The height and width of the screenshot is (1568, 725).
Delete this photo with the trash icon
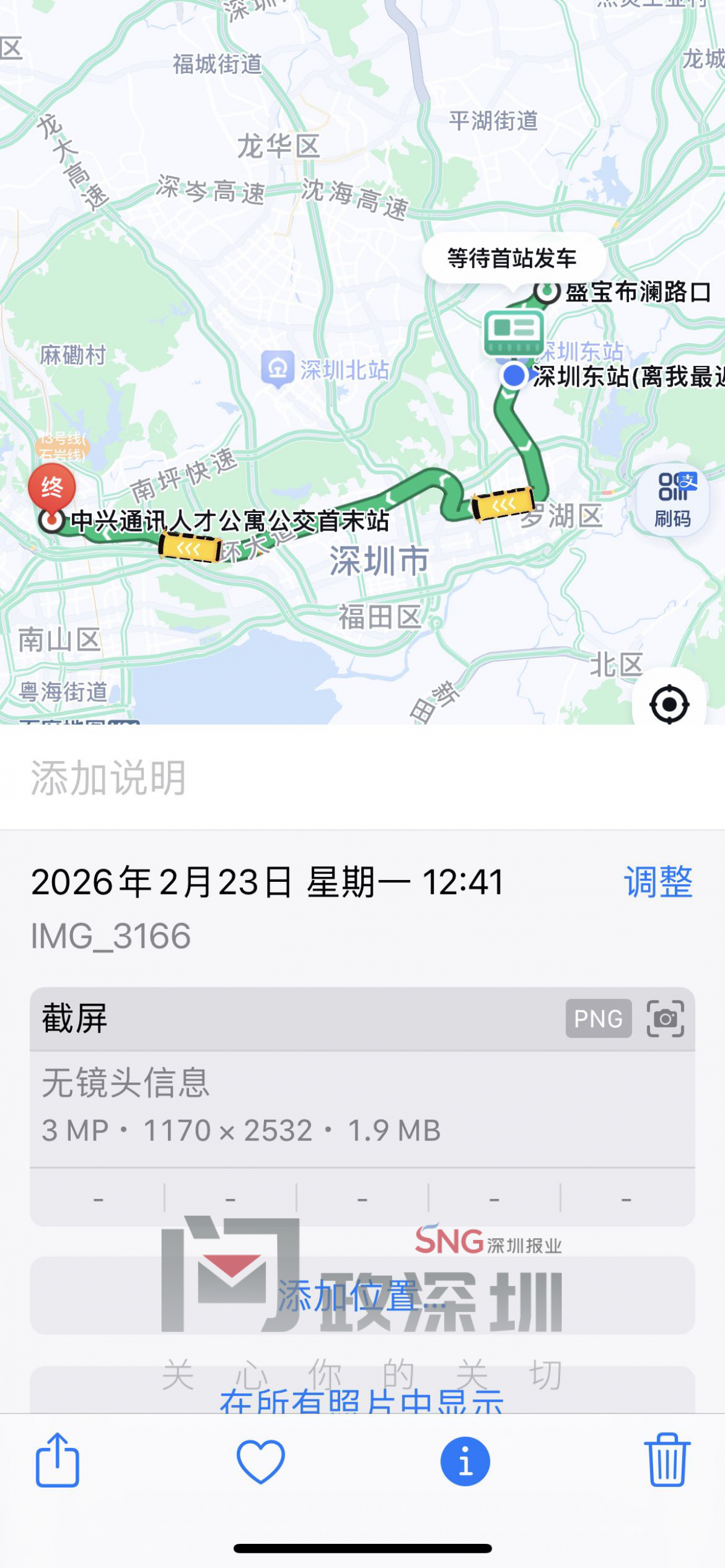pyautogui.click(x=666, y=1460)
